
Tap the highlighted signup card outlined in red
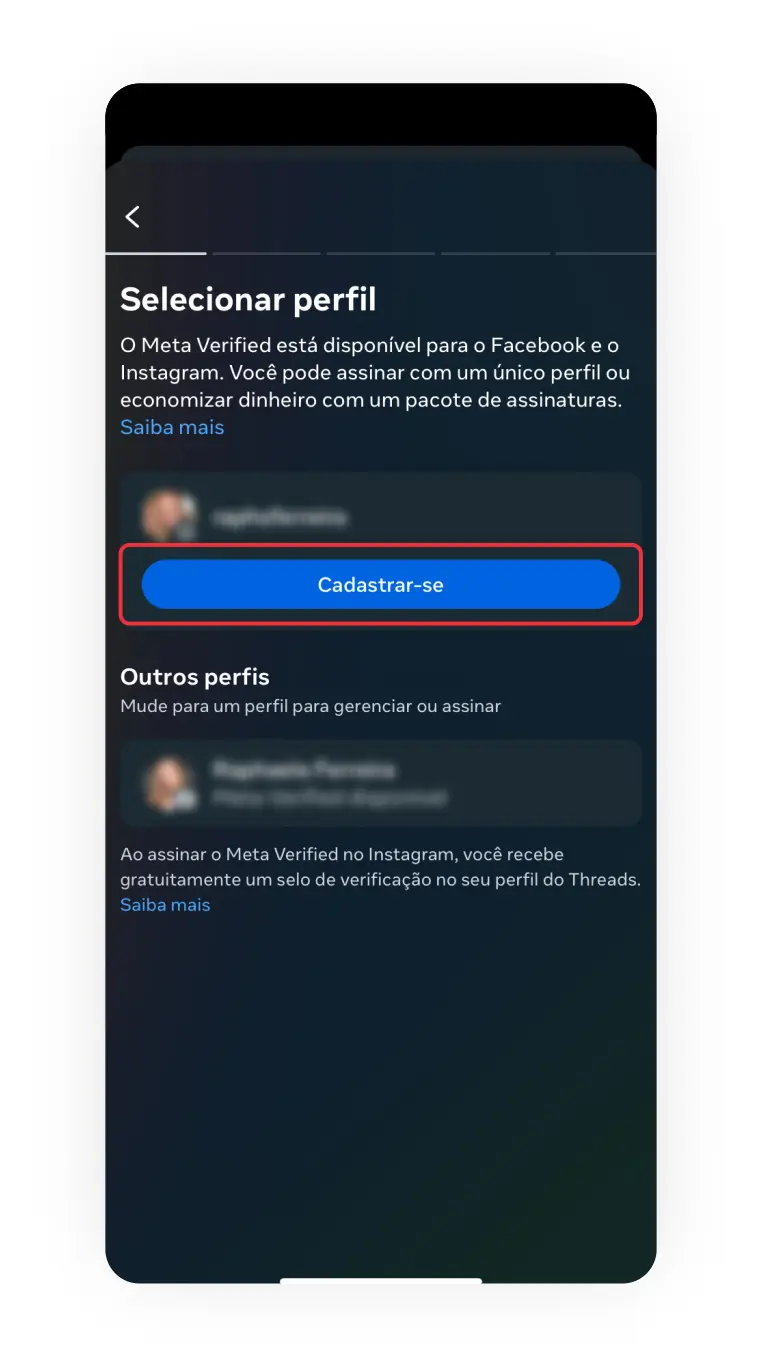point(381,585)
